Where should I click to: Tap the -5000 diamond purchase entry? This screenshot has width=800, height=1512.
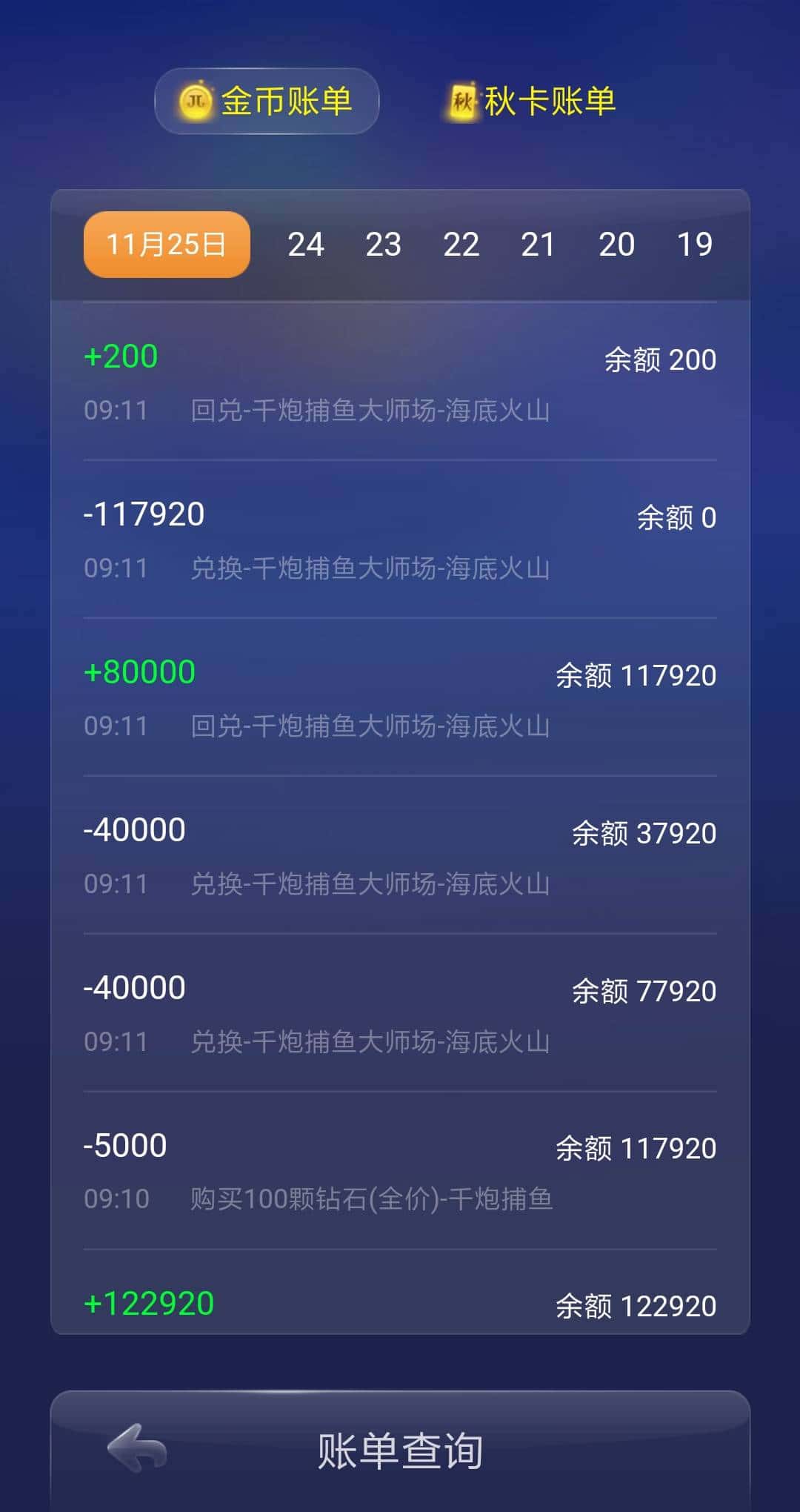click(x=400, y=1170)
